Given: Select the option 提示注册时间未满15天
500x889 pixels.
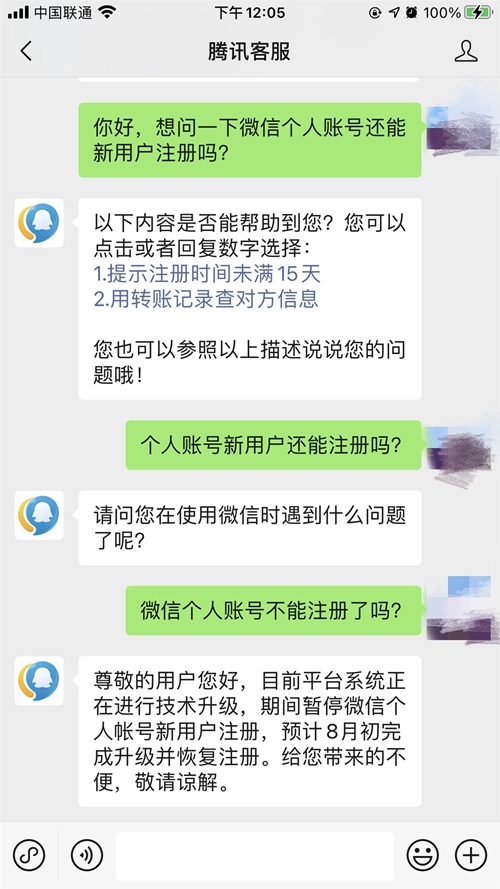Looking at the screenshot, I should point(207,274).
